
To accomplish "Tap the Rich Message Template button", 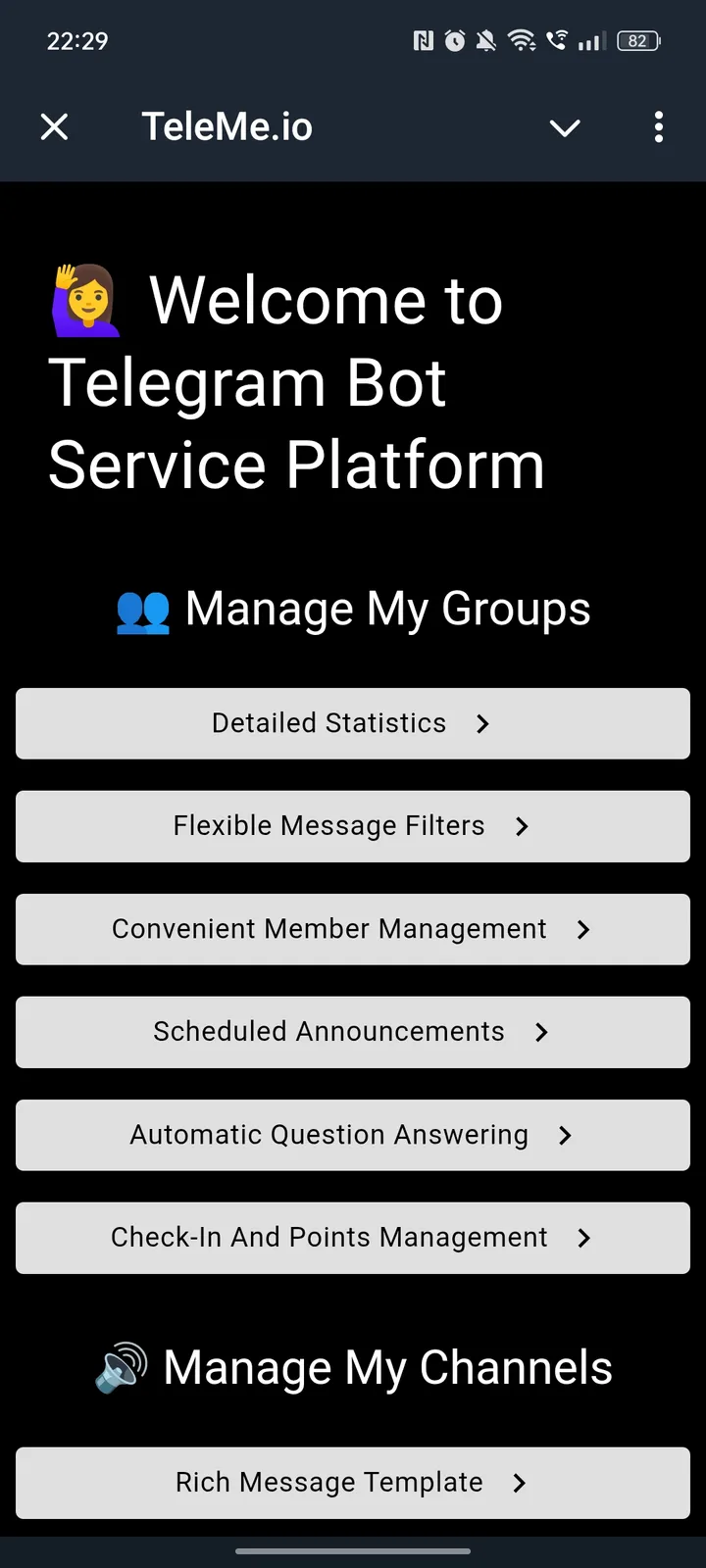I will click(352, 1483).
